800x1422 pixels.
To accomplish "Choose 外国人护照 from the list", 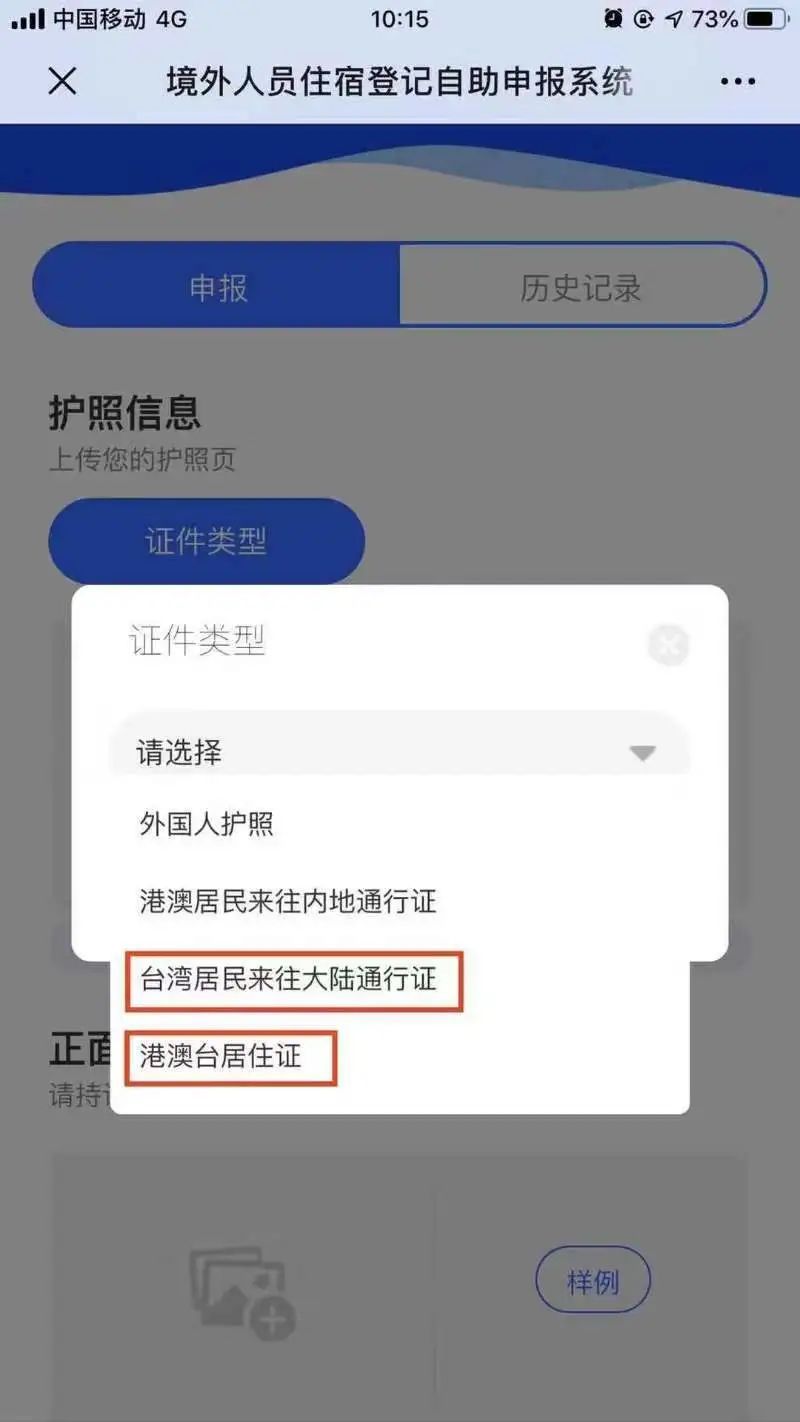I will (207, 824).
